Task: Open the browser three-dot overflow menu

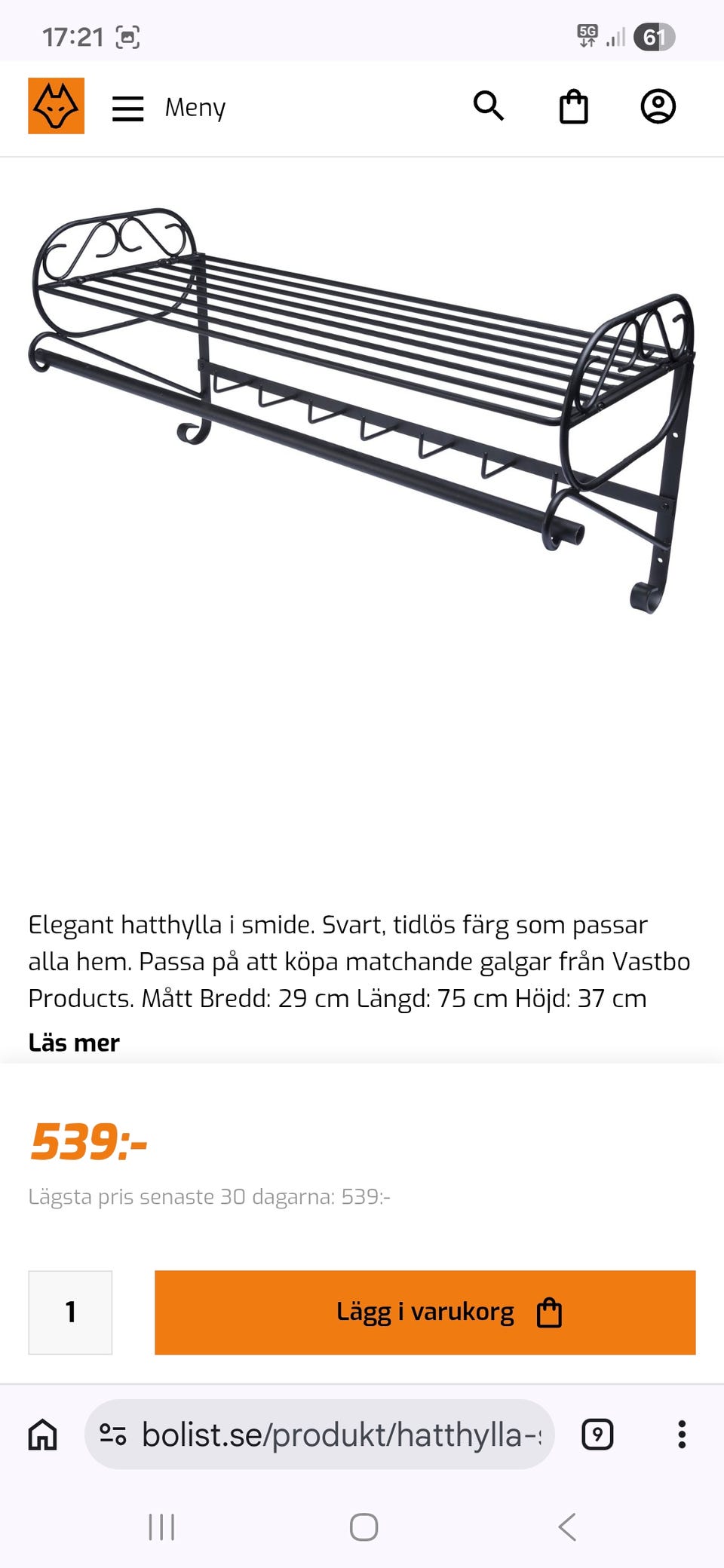Action: (x=683, y=1435)
